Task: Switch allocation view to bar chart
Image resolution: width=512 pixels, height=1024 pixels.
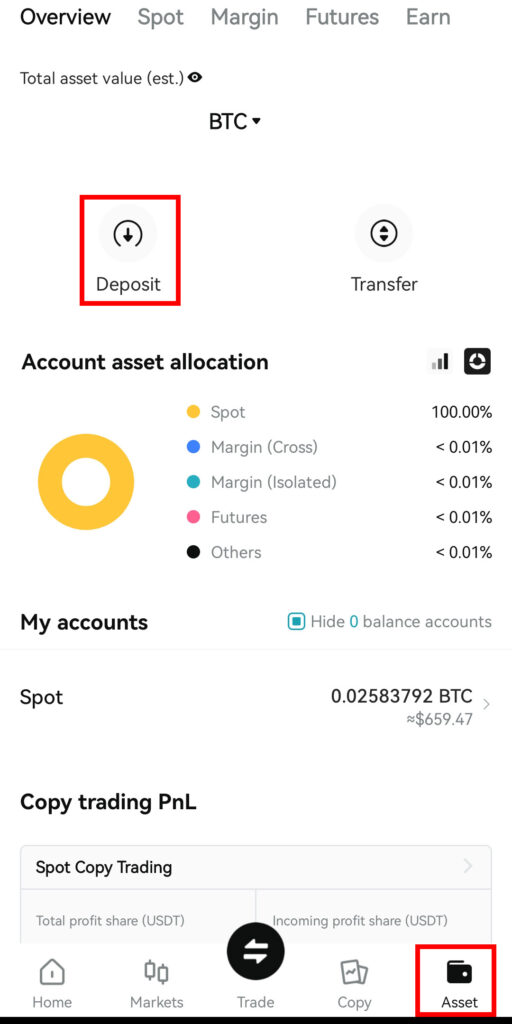Action: (440, 361)
